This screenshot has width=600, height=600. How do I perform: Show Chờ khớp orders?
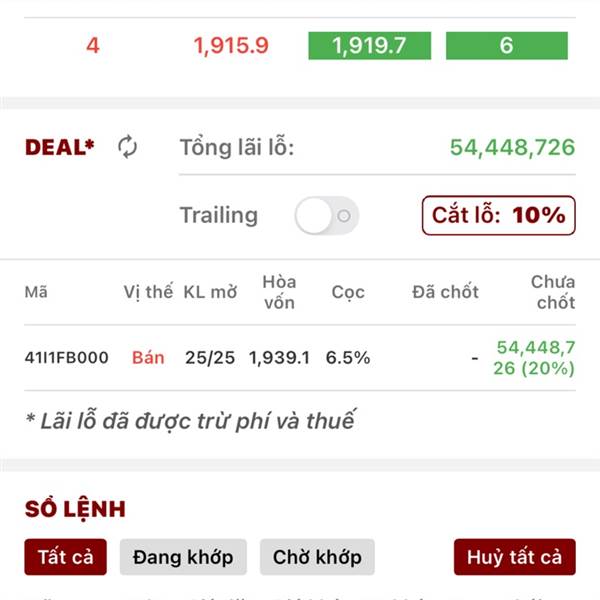[317, 557]
